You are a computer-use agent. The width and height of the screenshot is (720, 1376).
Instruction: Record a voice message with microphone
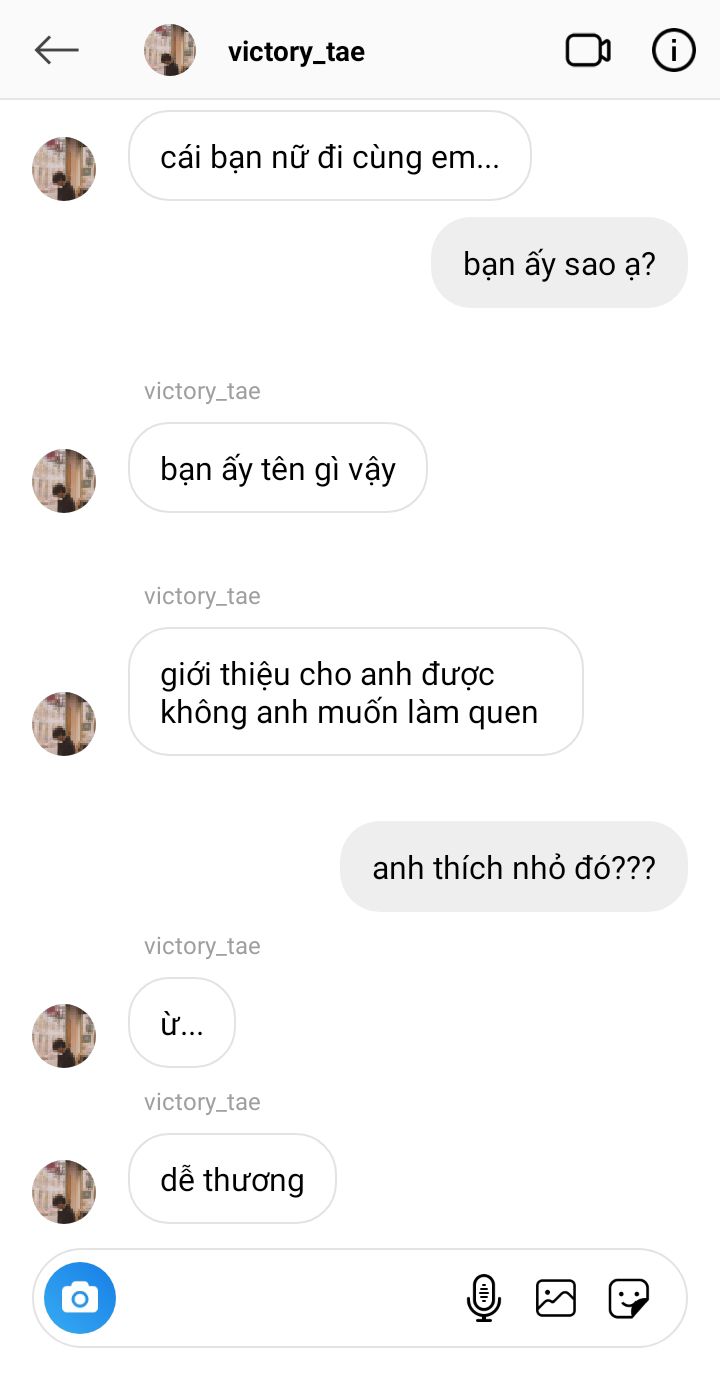point(484,1298)
